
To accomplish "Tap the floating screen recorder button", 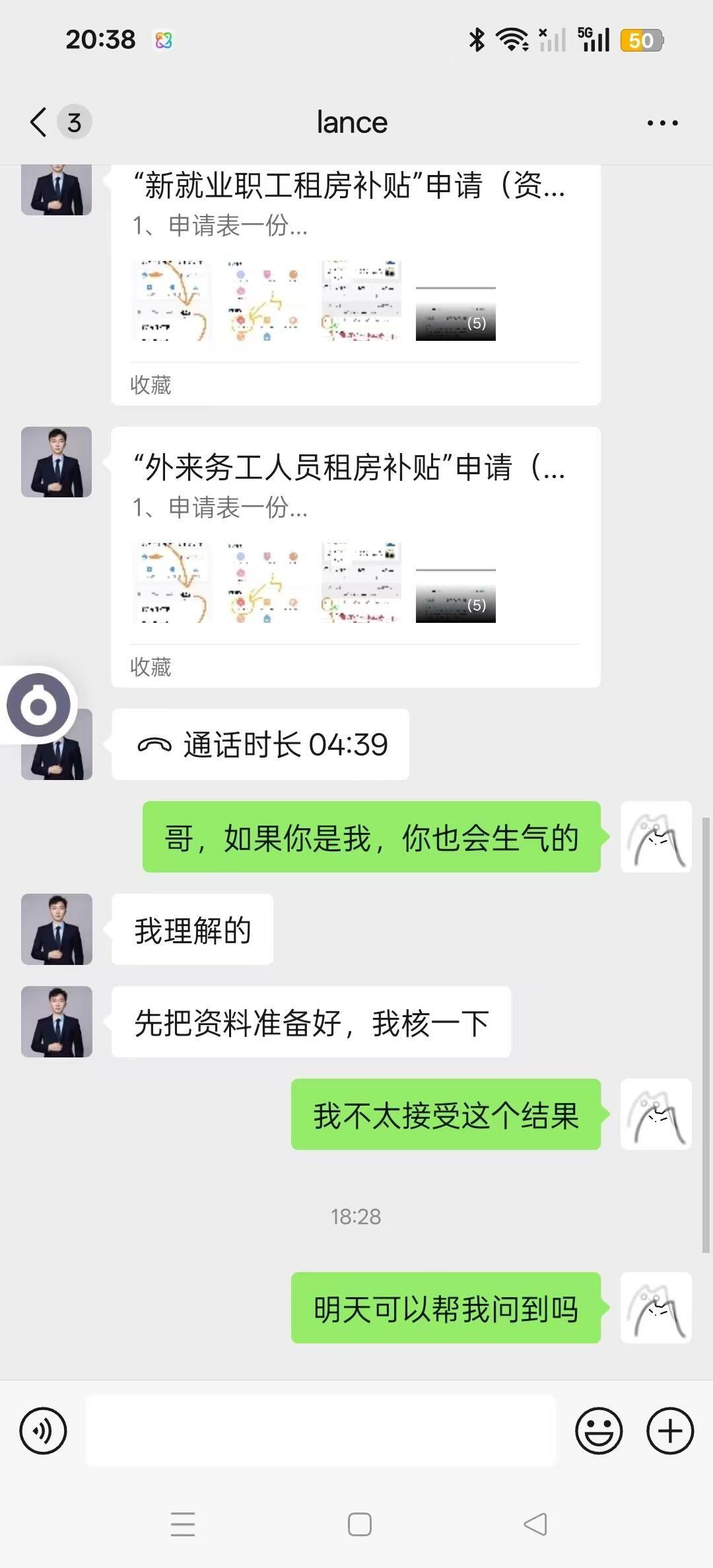I will pos(38,705).
